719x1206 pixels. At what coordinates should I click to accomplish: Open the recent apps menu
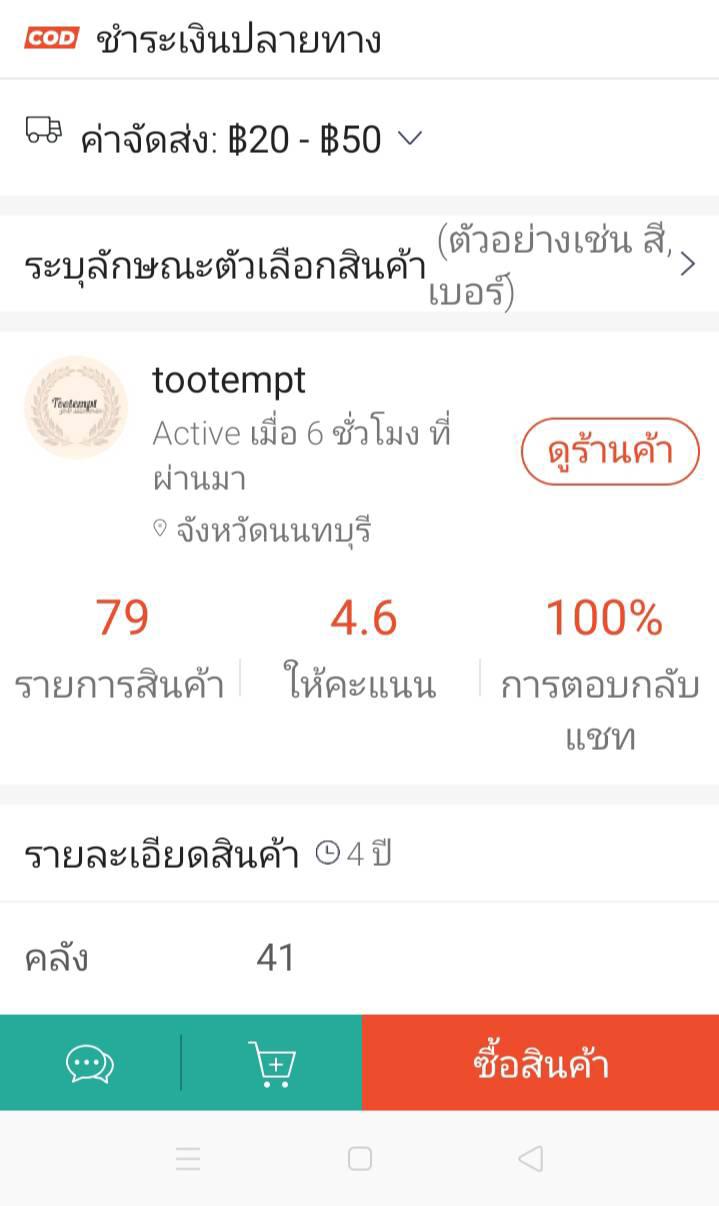[188, 1159]
